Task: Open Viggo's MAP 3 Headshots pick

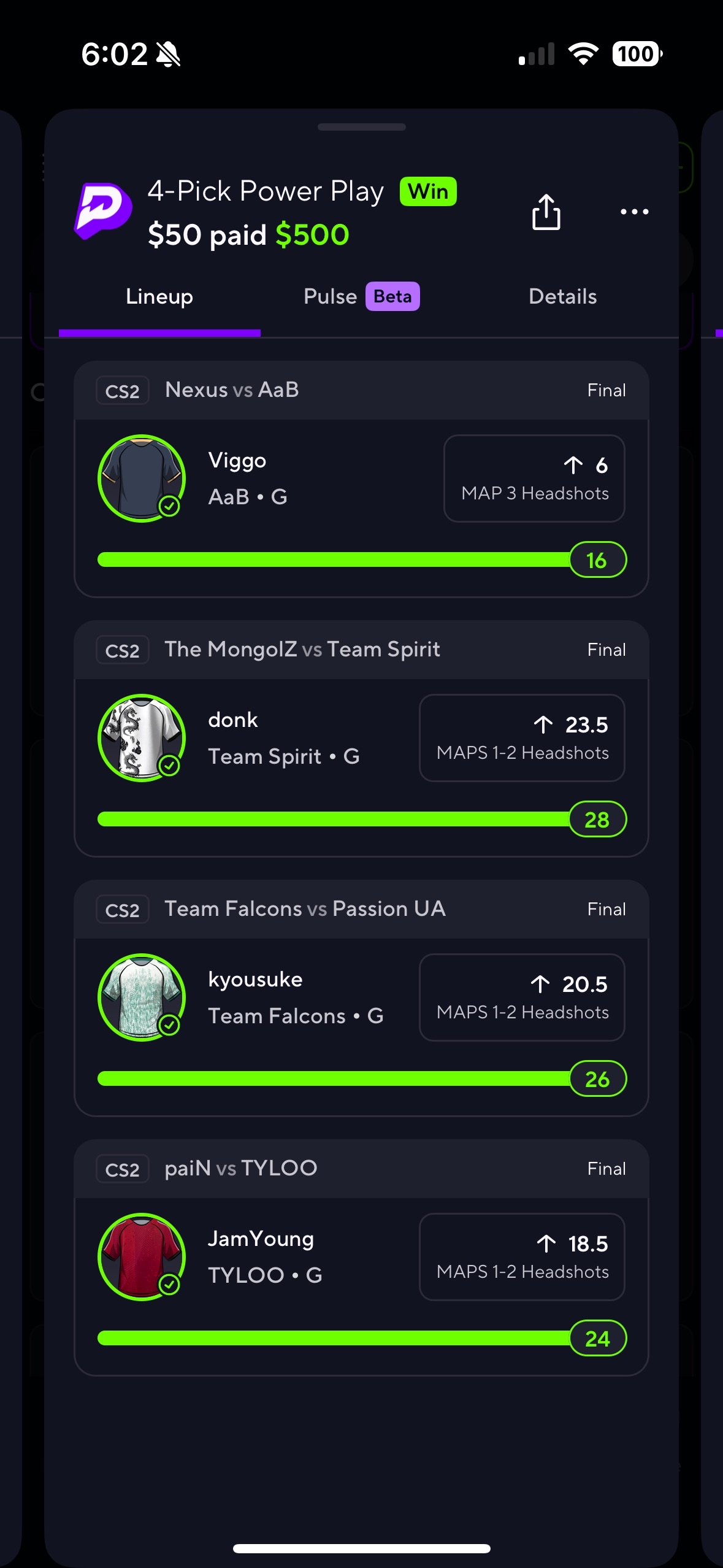Action: pos(534,478)
